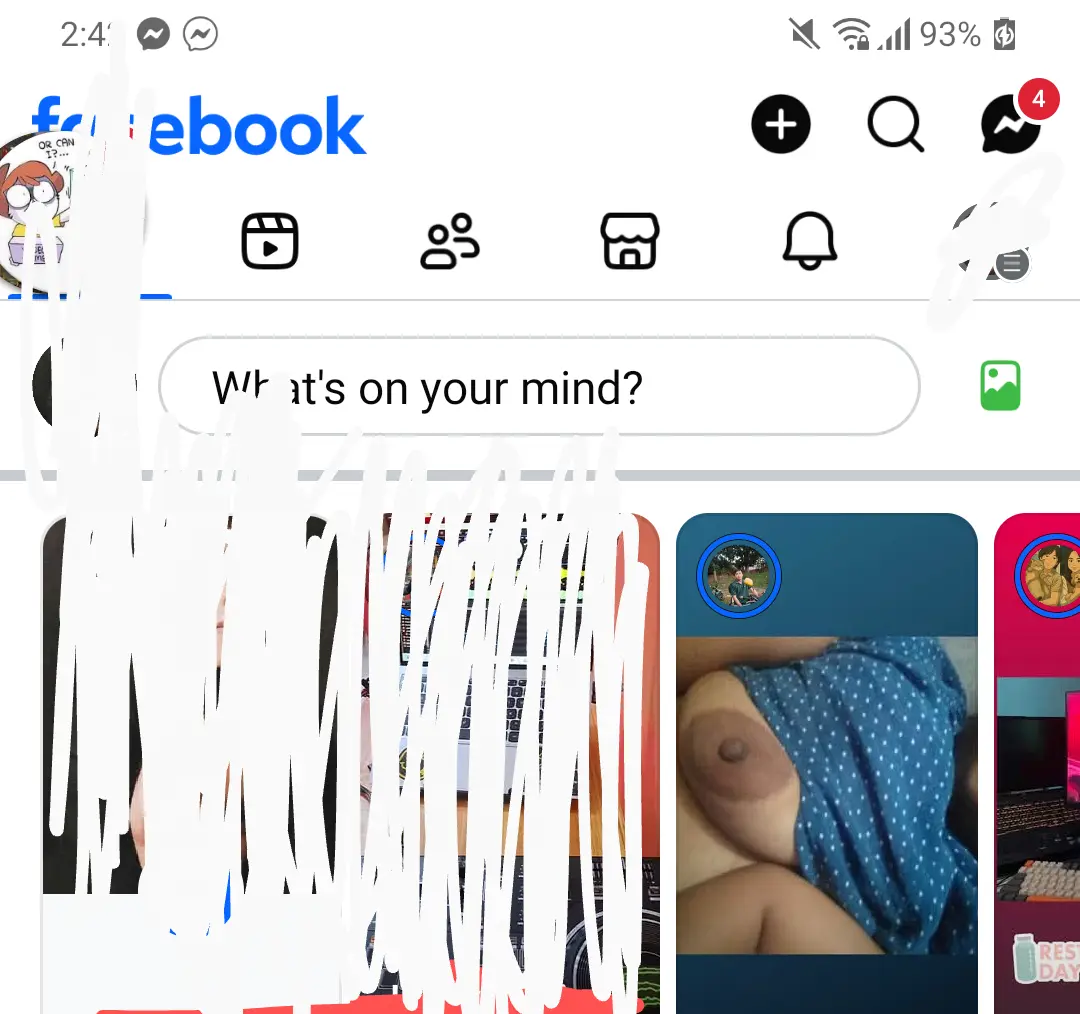This screenshot has width=1080, height=1014.
Task: Tap the plus create icon
Action: pyautogui.click(x=780, y=125)
